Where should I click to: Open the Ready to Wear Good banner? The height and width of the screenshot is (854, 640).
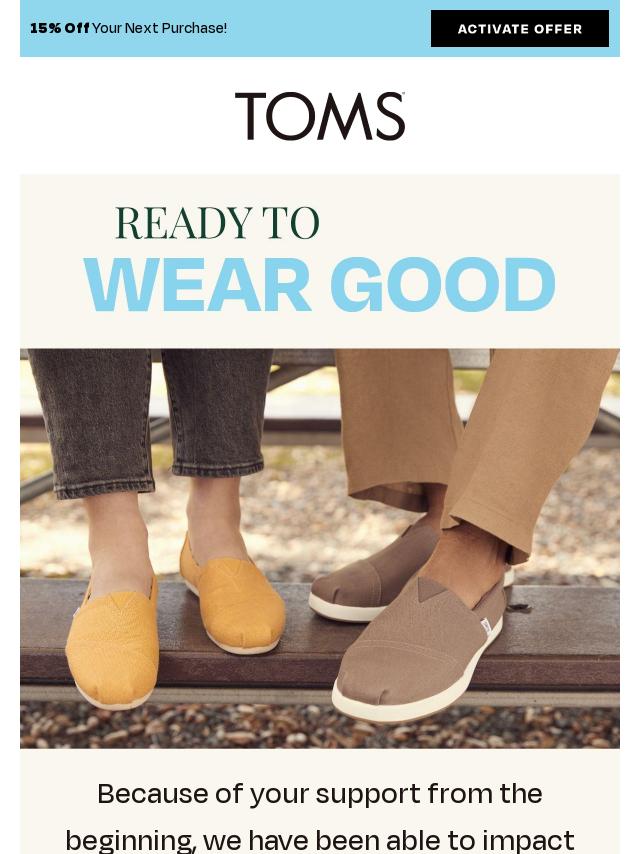[319, 262]
